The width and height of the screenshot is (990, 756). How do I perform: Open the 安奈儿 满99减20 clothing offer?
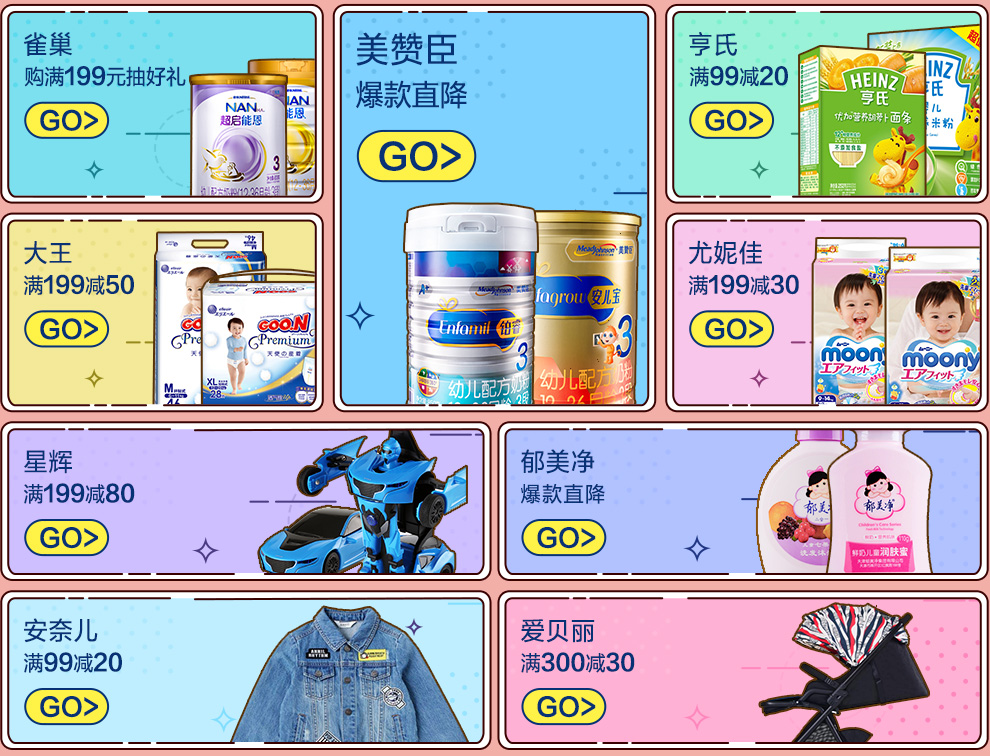[66, 706]
